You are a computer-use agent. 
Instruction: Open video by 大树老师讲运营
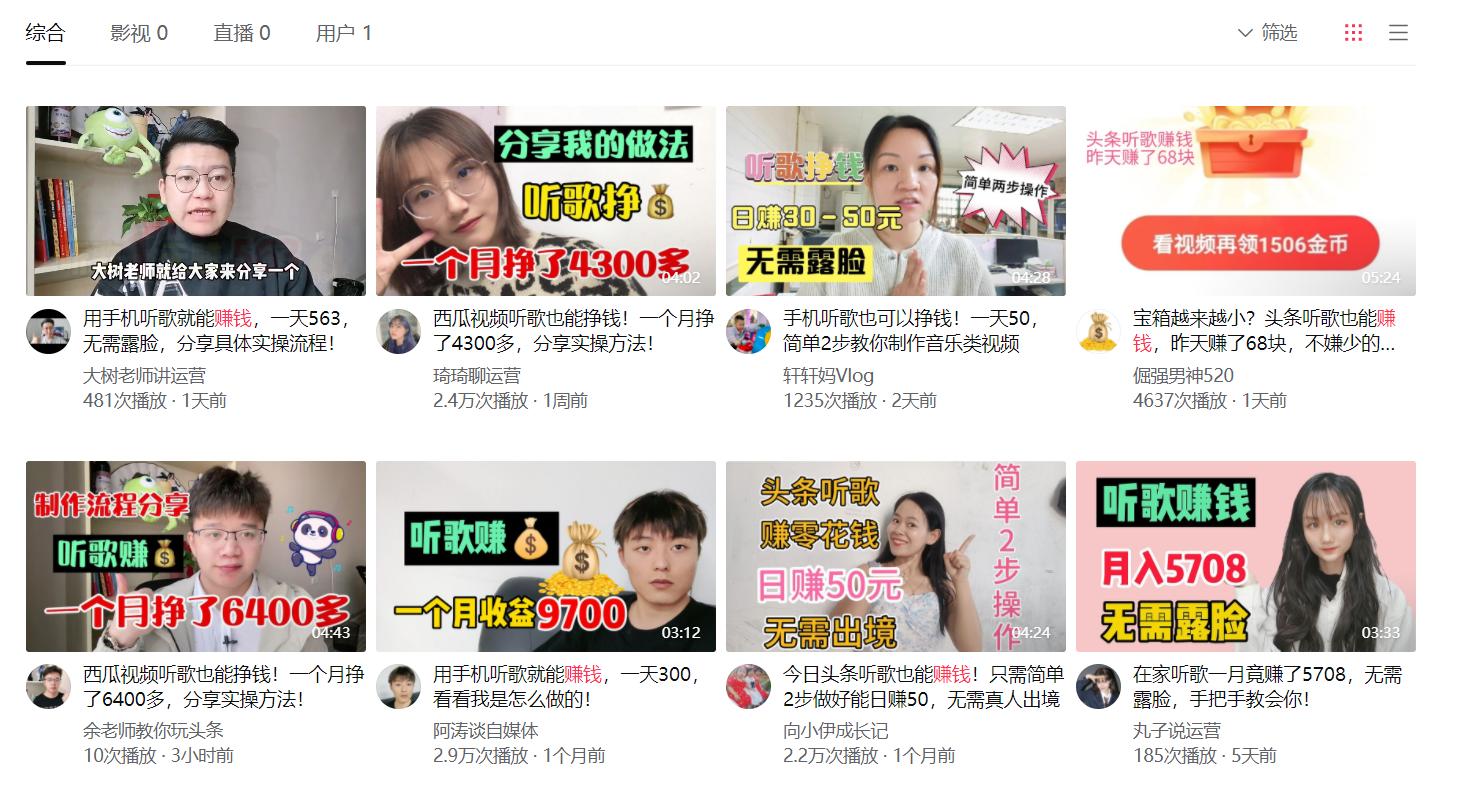point(196,201)
